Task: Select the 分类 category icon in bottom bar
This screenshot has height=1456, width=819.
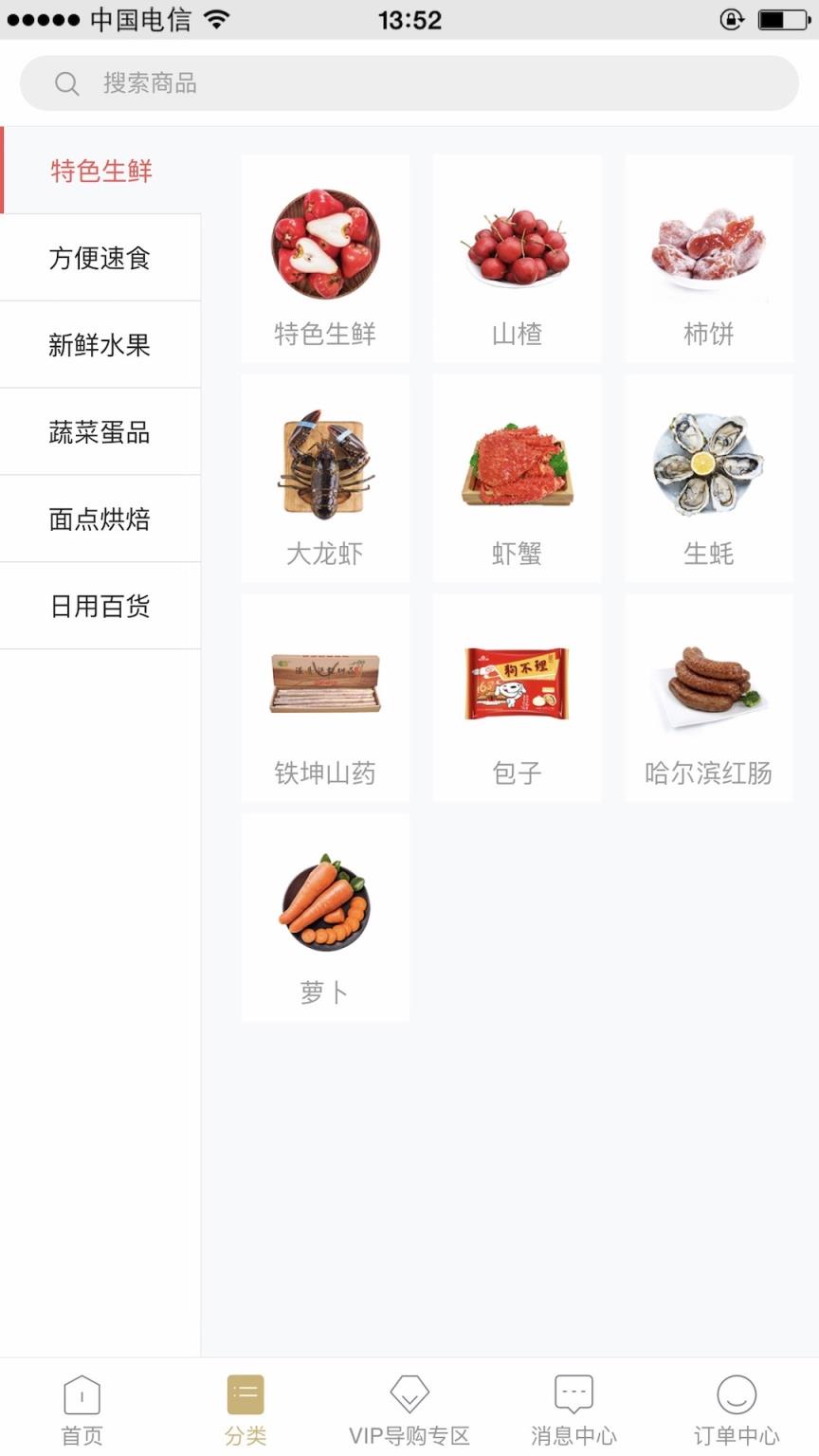Action: click(246, 1393)
